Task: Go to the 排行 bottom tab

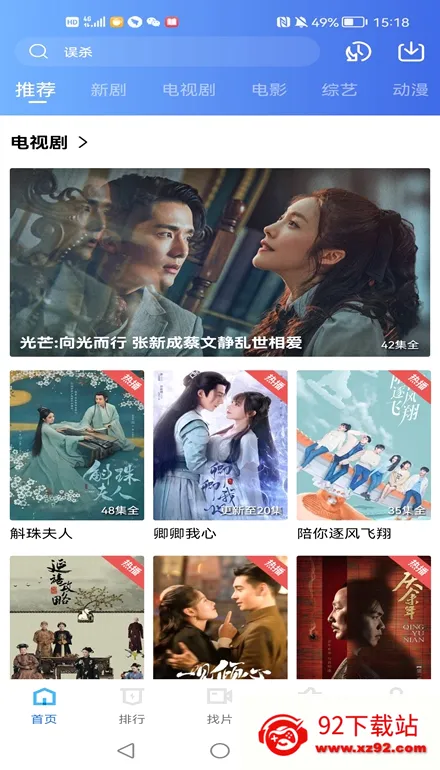Action: (132, 707)
